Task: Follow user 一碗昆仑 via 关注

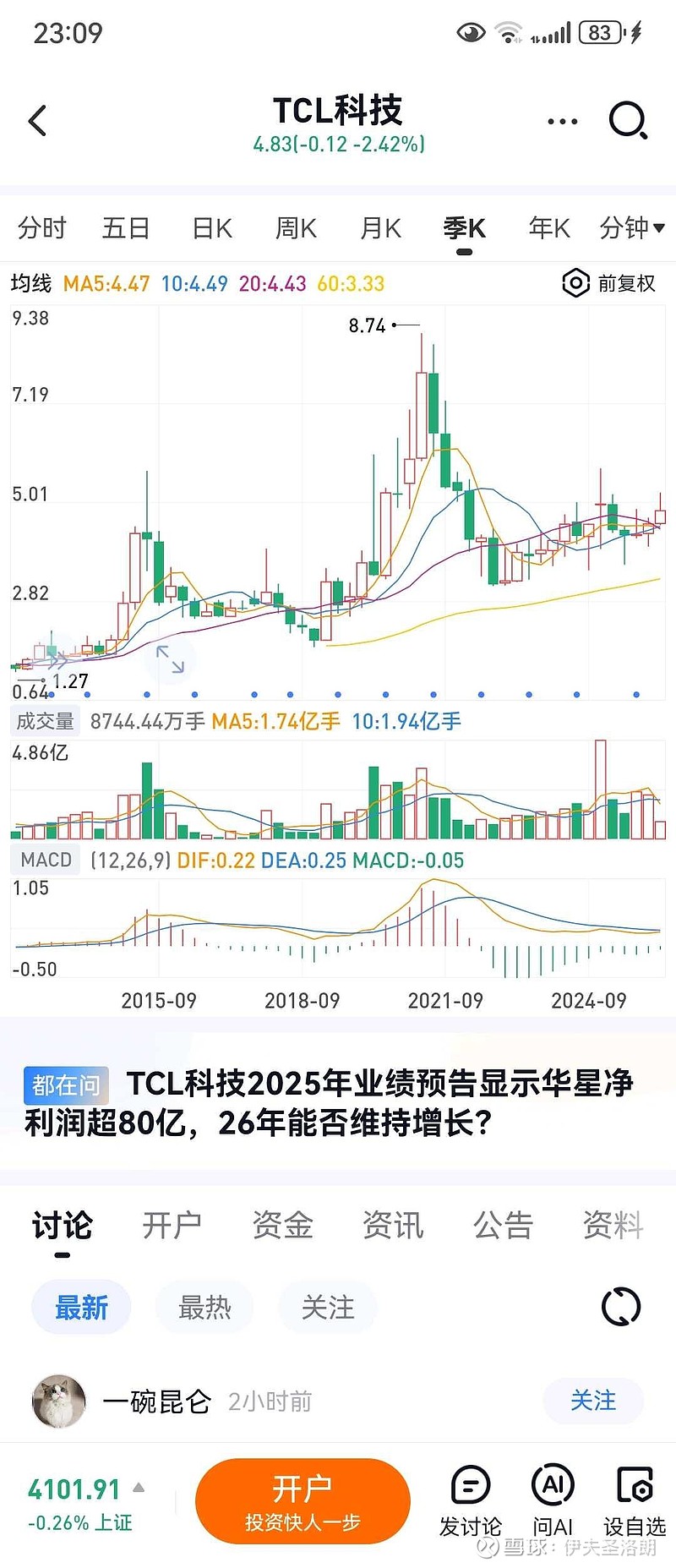Action: (x=593, y=1401)
